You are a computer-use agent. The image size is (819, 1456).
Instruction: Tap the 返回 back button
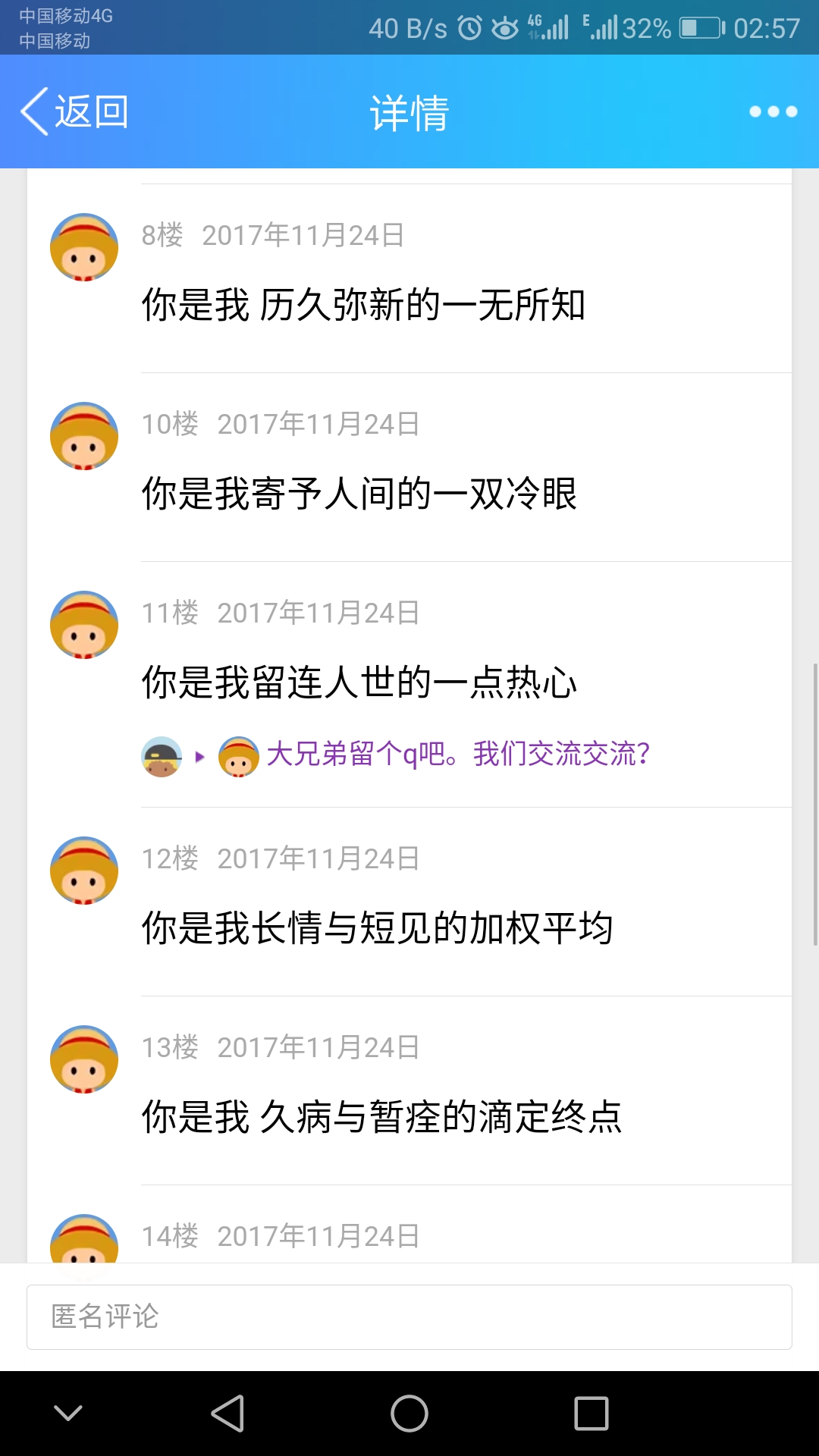tap(74, 112)
